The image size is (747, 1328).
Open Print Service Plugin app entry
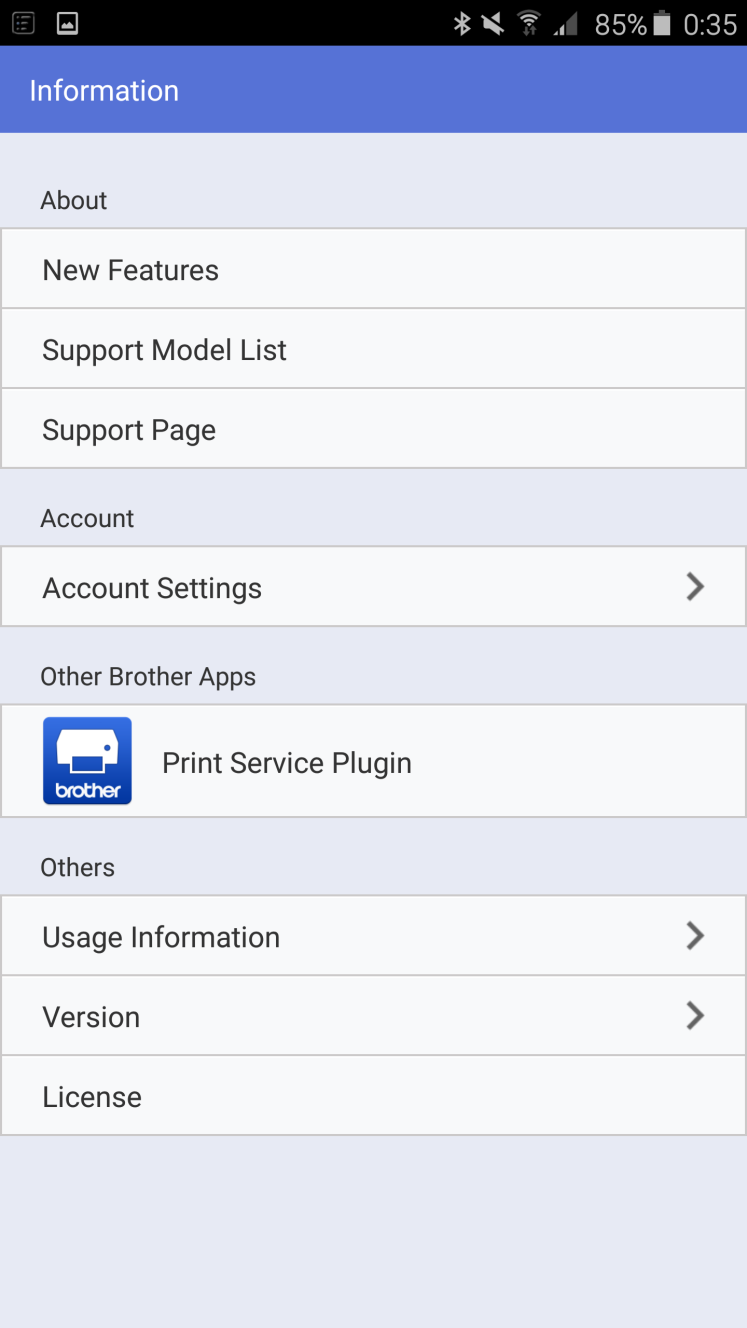click(x=373, y=762)
